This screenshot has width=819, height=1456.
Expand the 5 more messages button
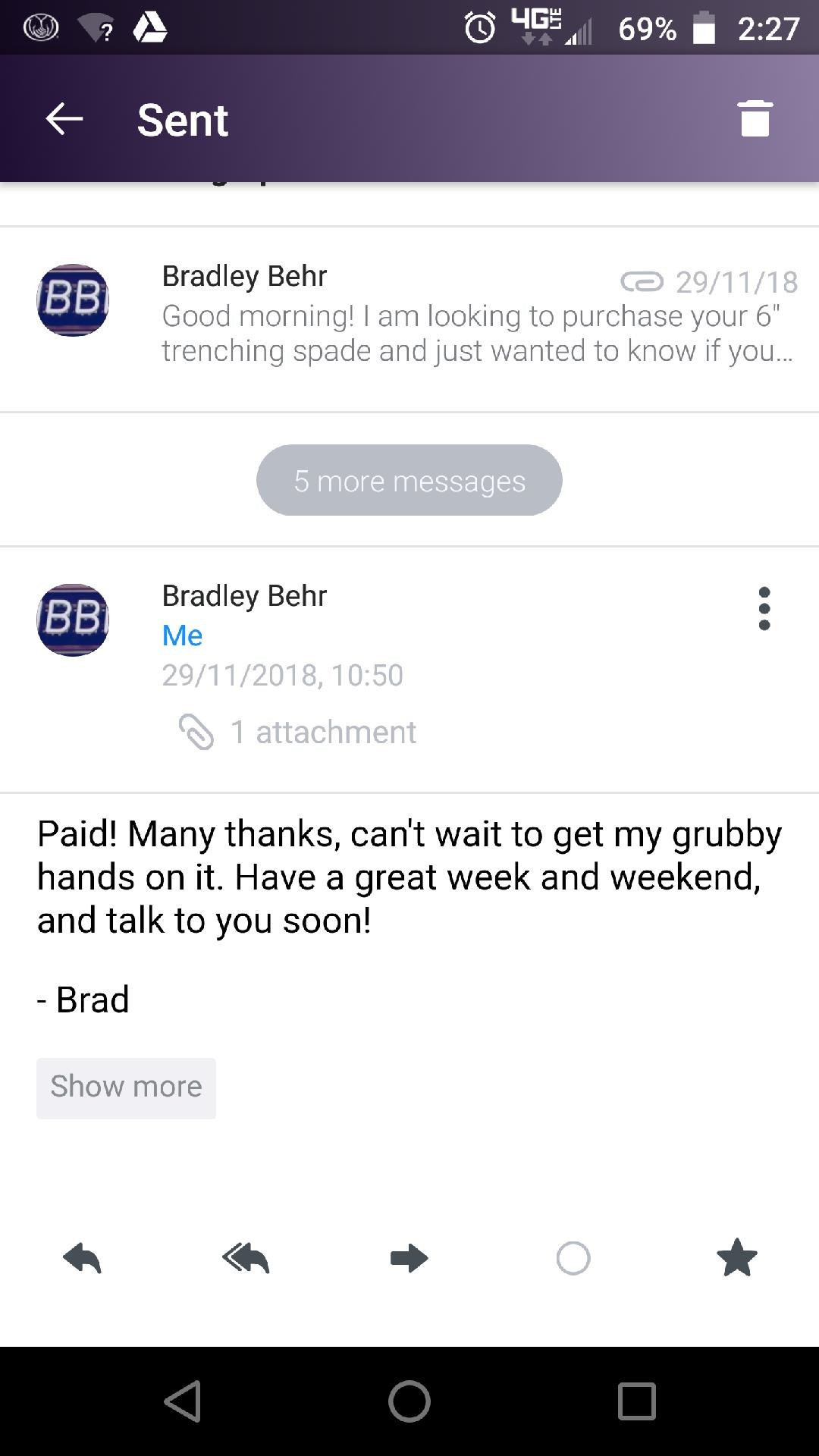[409, 480]
